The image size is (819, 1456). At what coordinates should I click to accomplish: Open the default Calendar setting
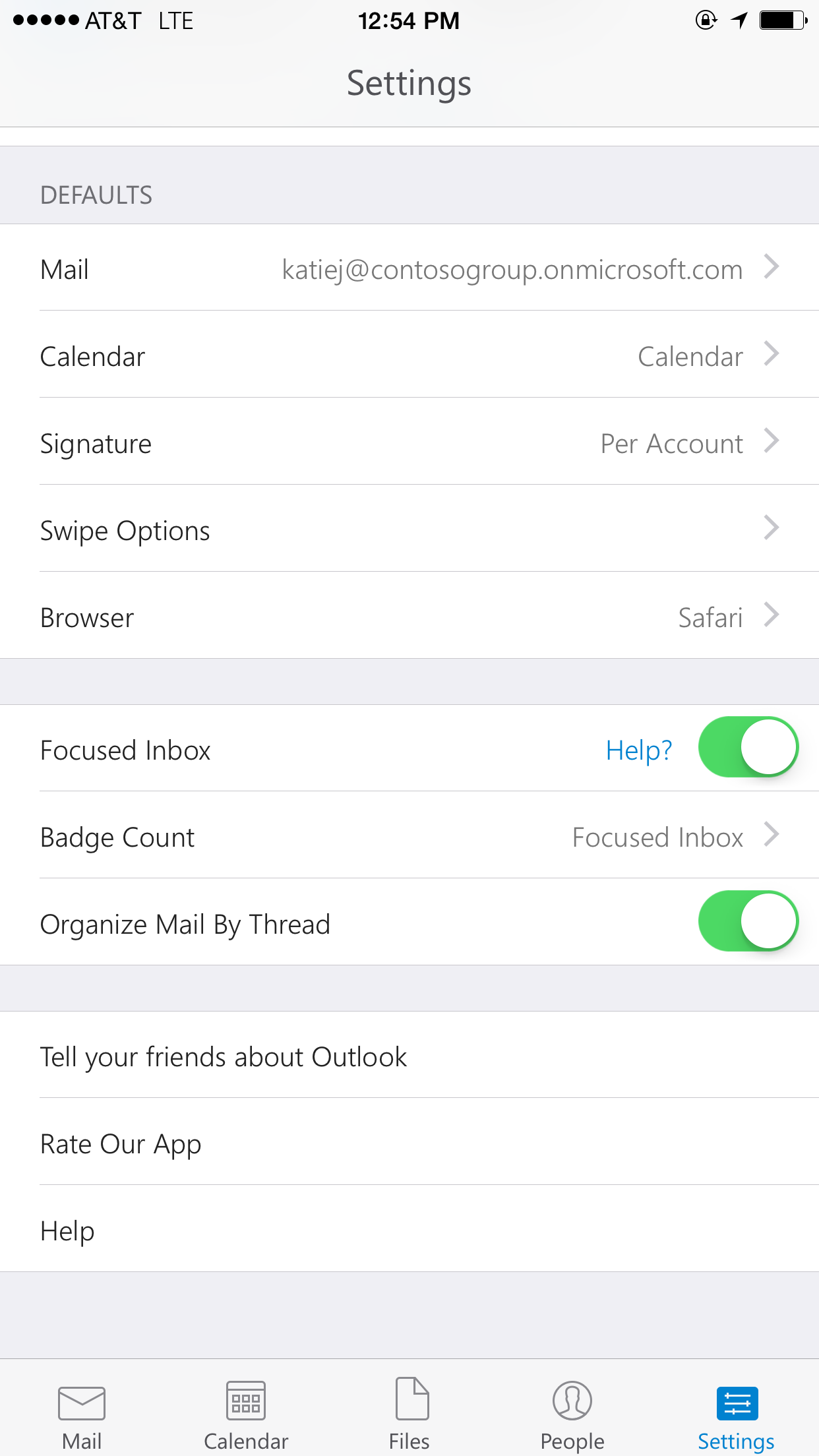409,355
